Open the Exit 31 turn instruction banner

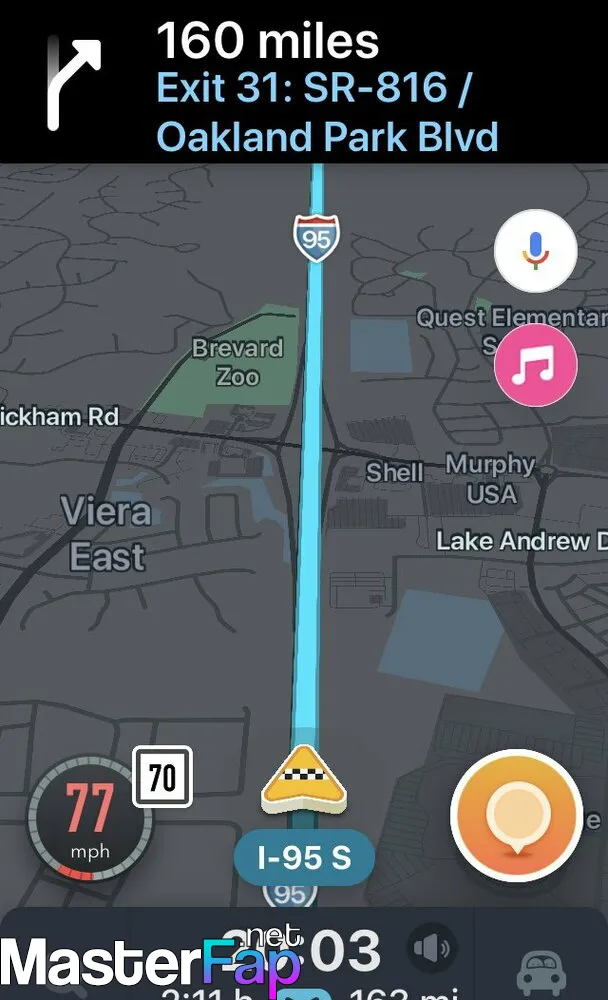click(x=304, y=82)
